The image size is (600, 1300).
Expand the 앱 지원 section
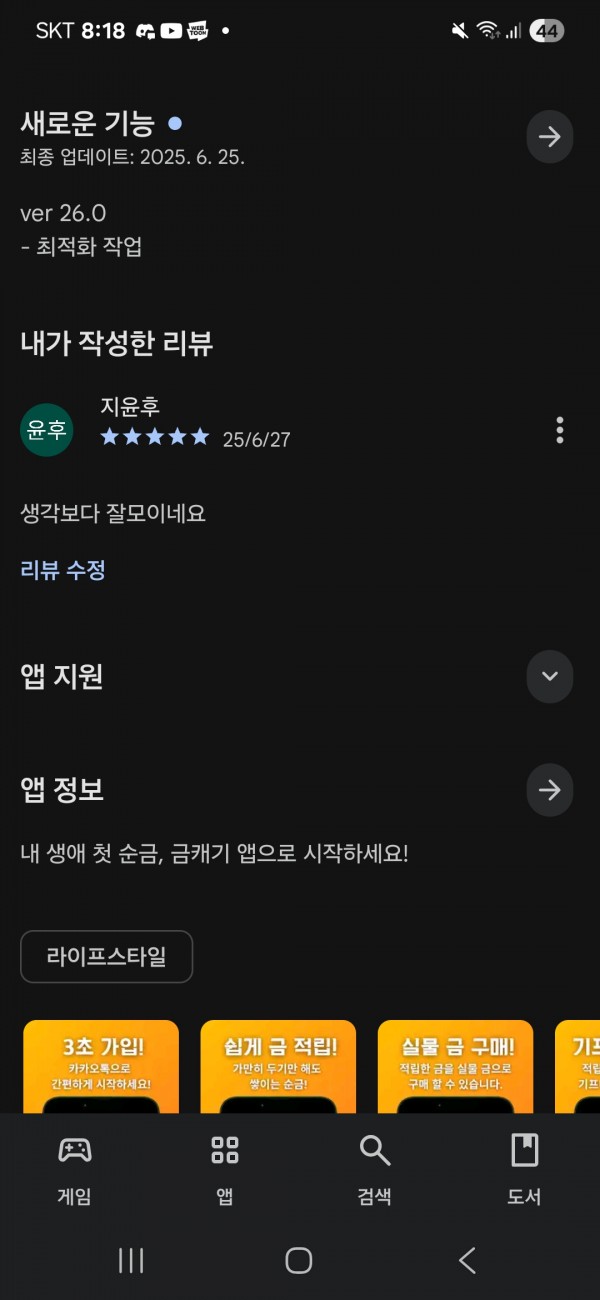pos(549,676)
